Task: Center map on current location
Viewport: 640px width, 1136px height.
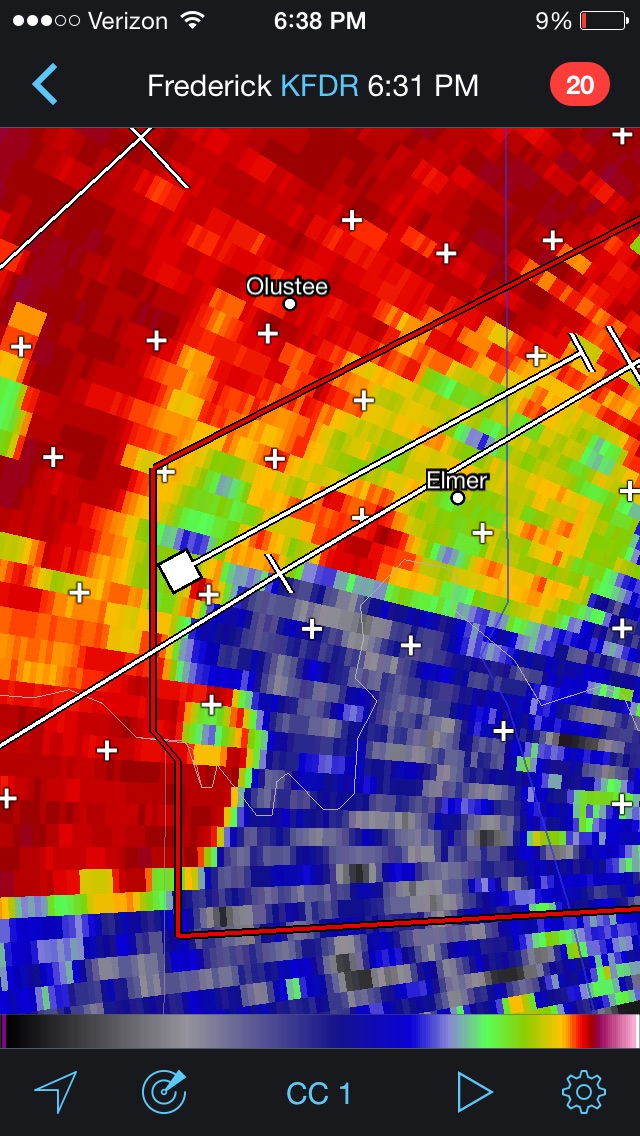Action: coord(55,1092)
